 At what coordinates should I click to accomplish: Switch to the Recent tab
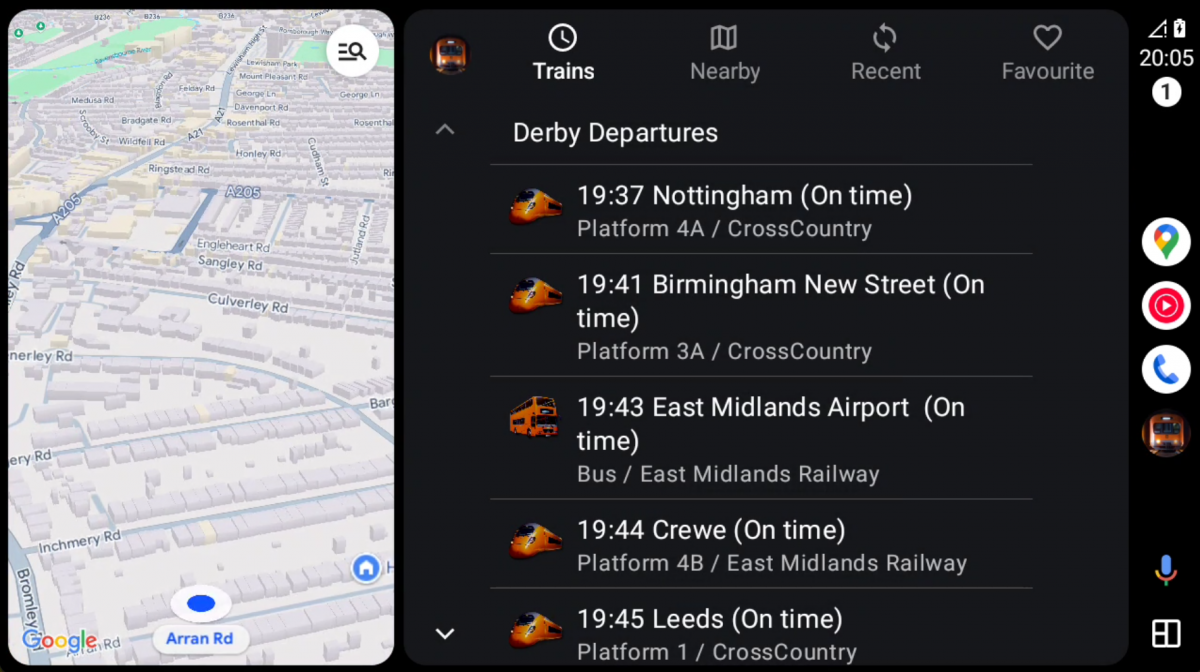(x=885, y=54)
